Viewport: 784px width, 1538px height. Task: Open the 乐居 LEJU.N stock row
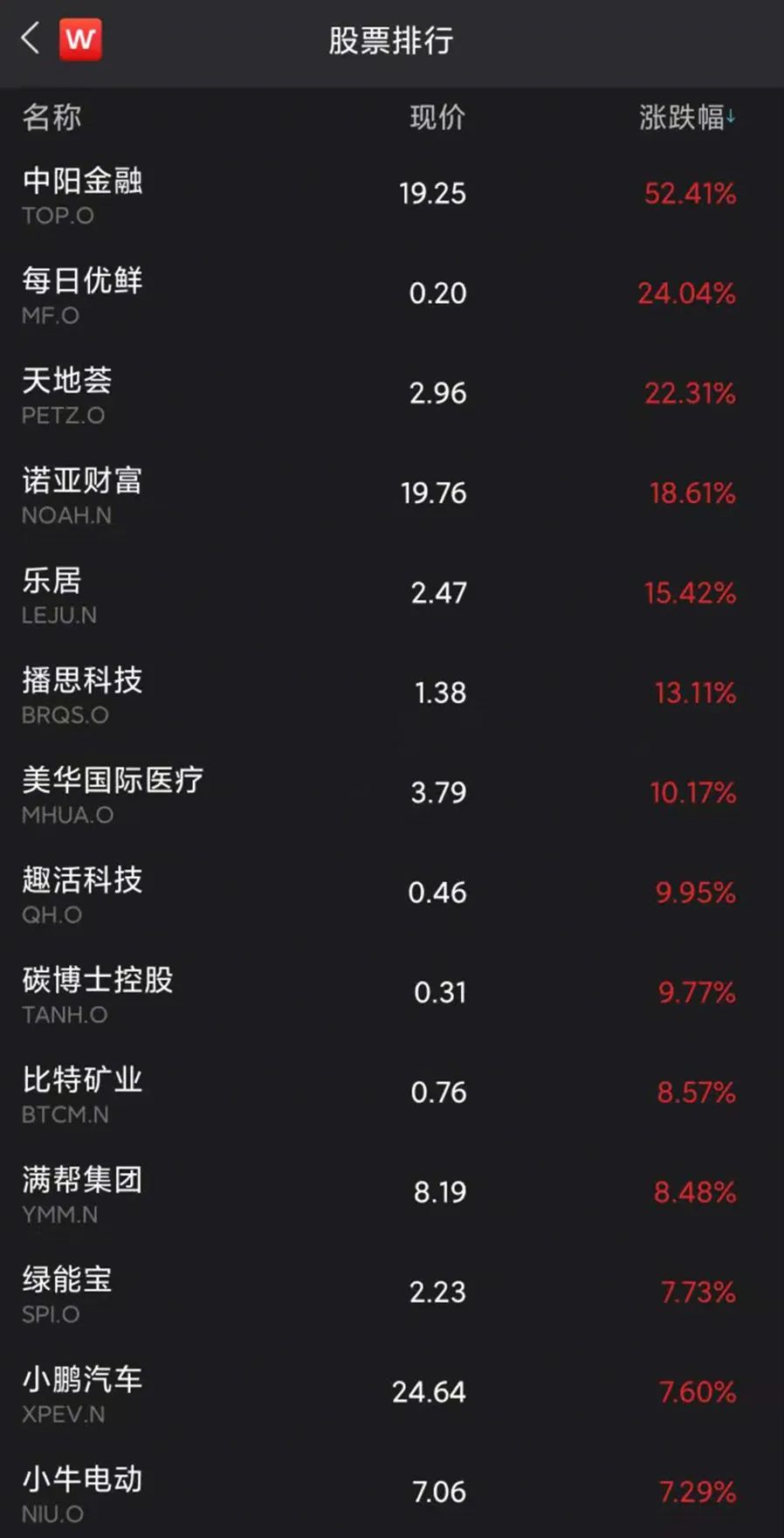point(392,594)
